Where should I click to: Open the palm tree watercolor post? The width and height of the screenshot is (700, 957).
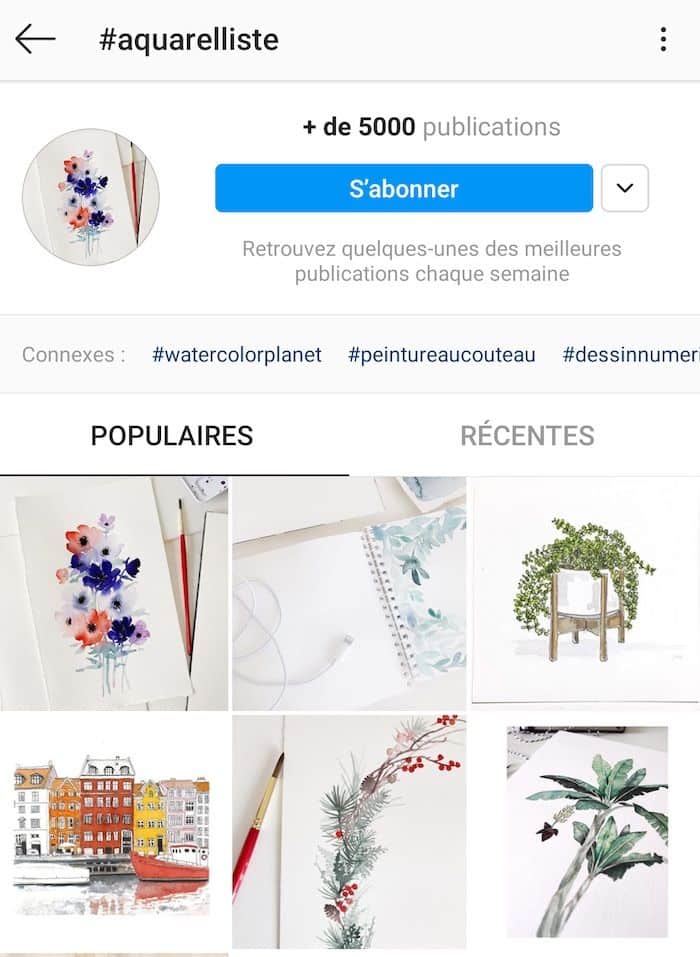tap(585, 832)
